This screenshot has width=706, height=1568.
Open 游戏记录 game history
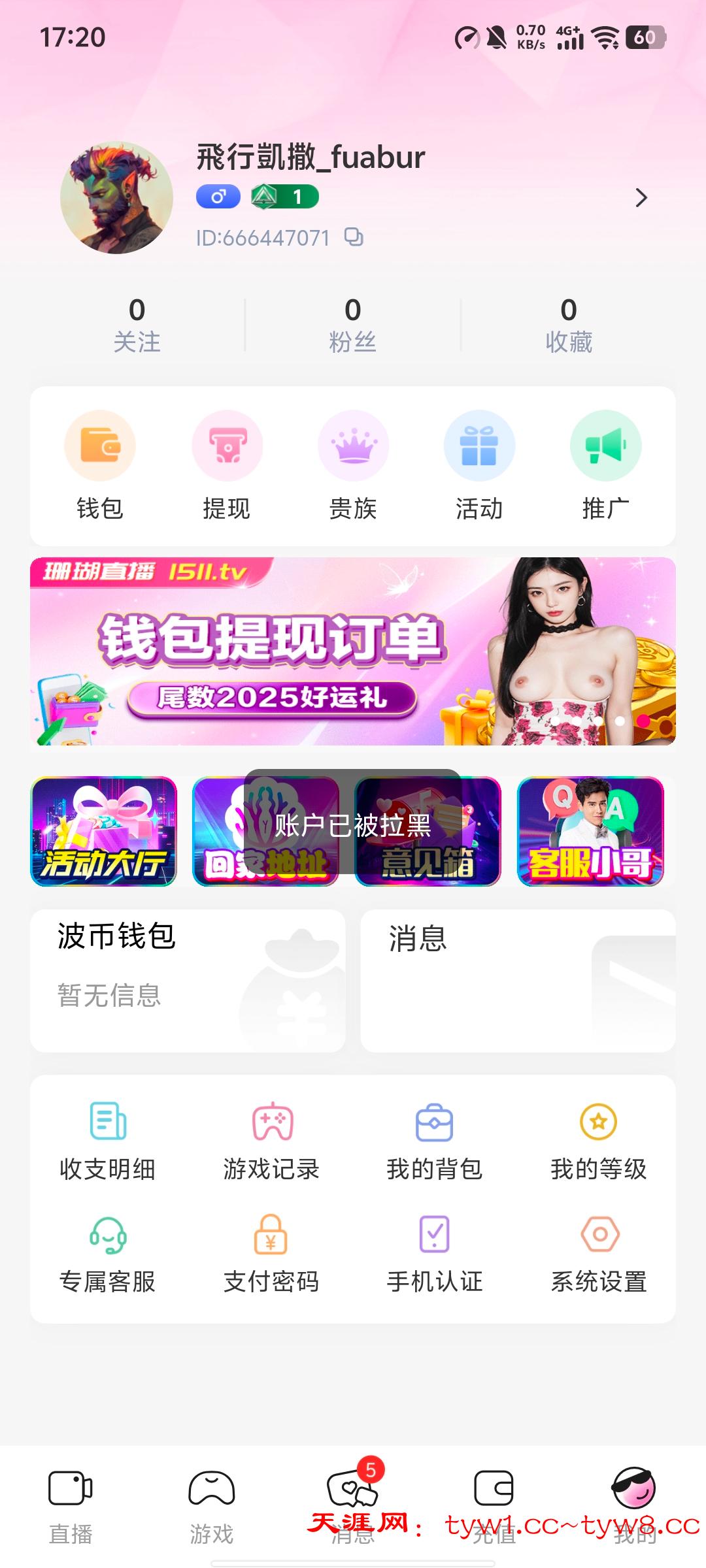(271, 1141)
